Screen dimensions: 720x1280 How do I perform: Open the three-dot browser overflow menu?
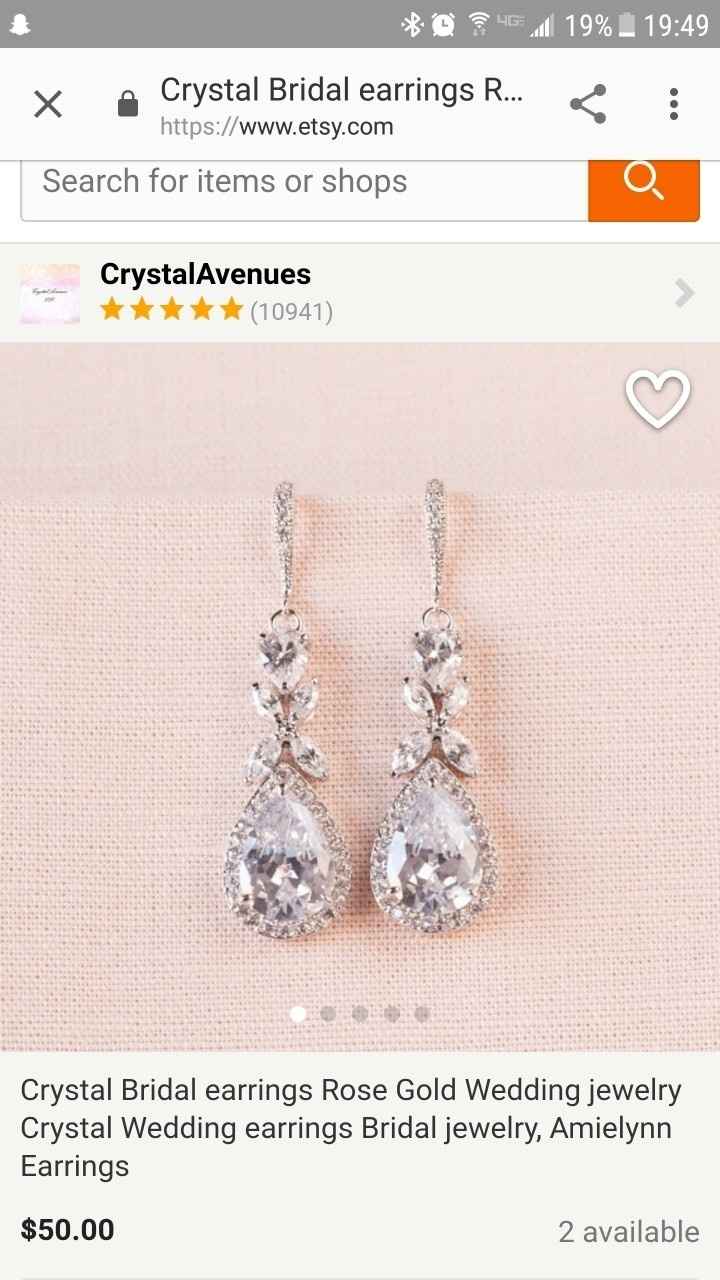coord(672,103)
